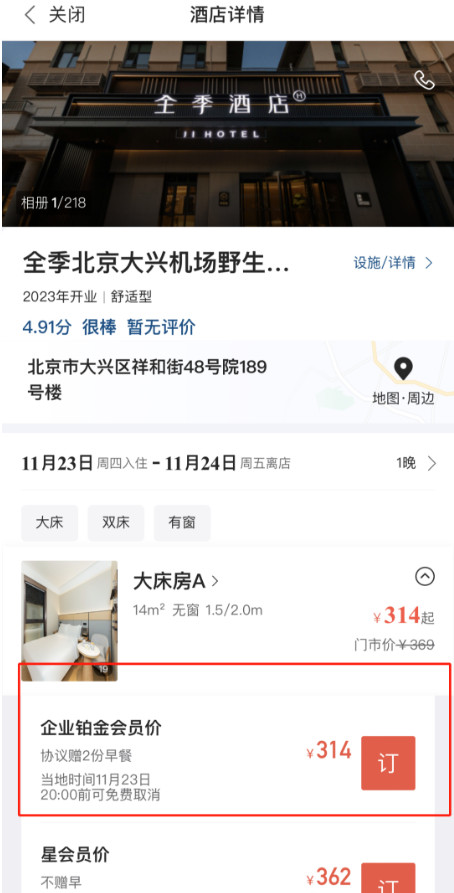Call the hotel via phone icon
Viewport: 454px width, 893px height.
pos(424,80)
